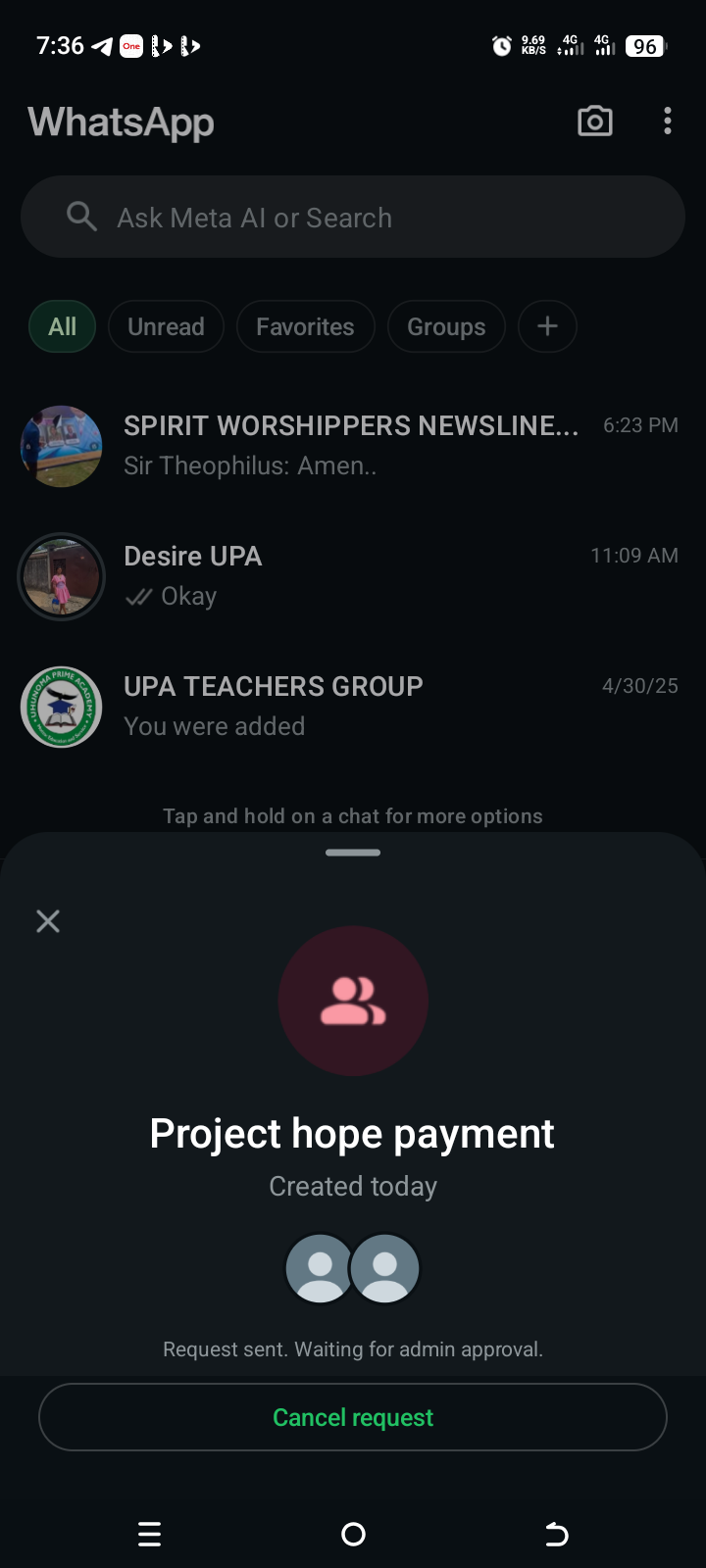
Task: Close the Project hope payment sheet
Action: (48, 921)
